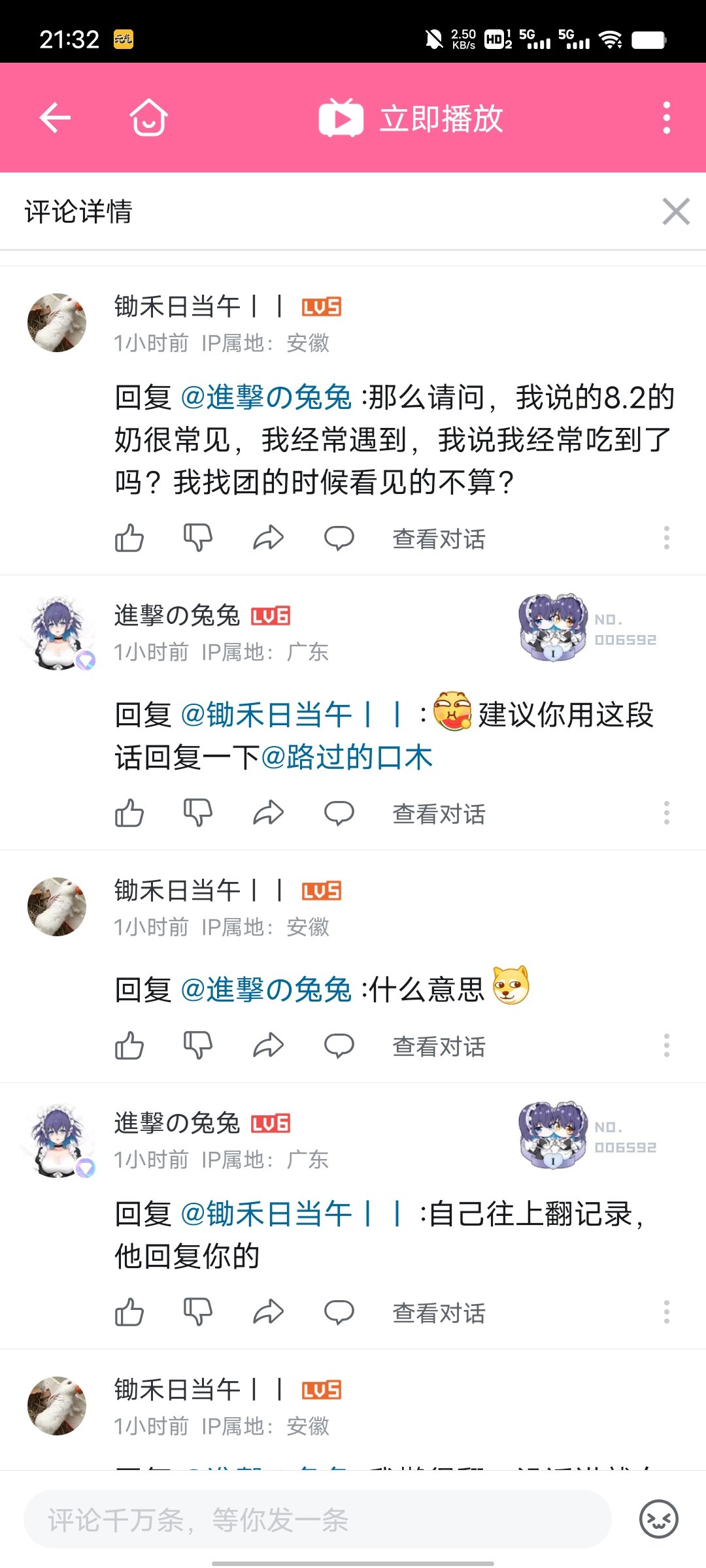Screen dimensions: 706x1568
Task: Share the comment about 8.2的奶 via share icon
Action: [268, 537]
